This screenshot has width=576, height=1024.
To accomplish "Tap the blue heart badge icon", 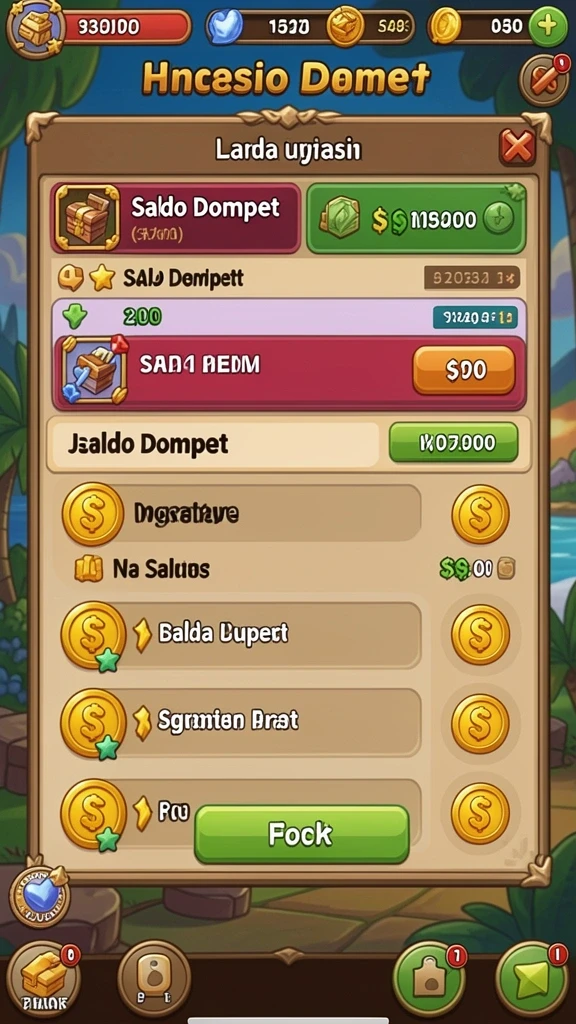I will click(x=39, y=897).
